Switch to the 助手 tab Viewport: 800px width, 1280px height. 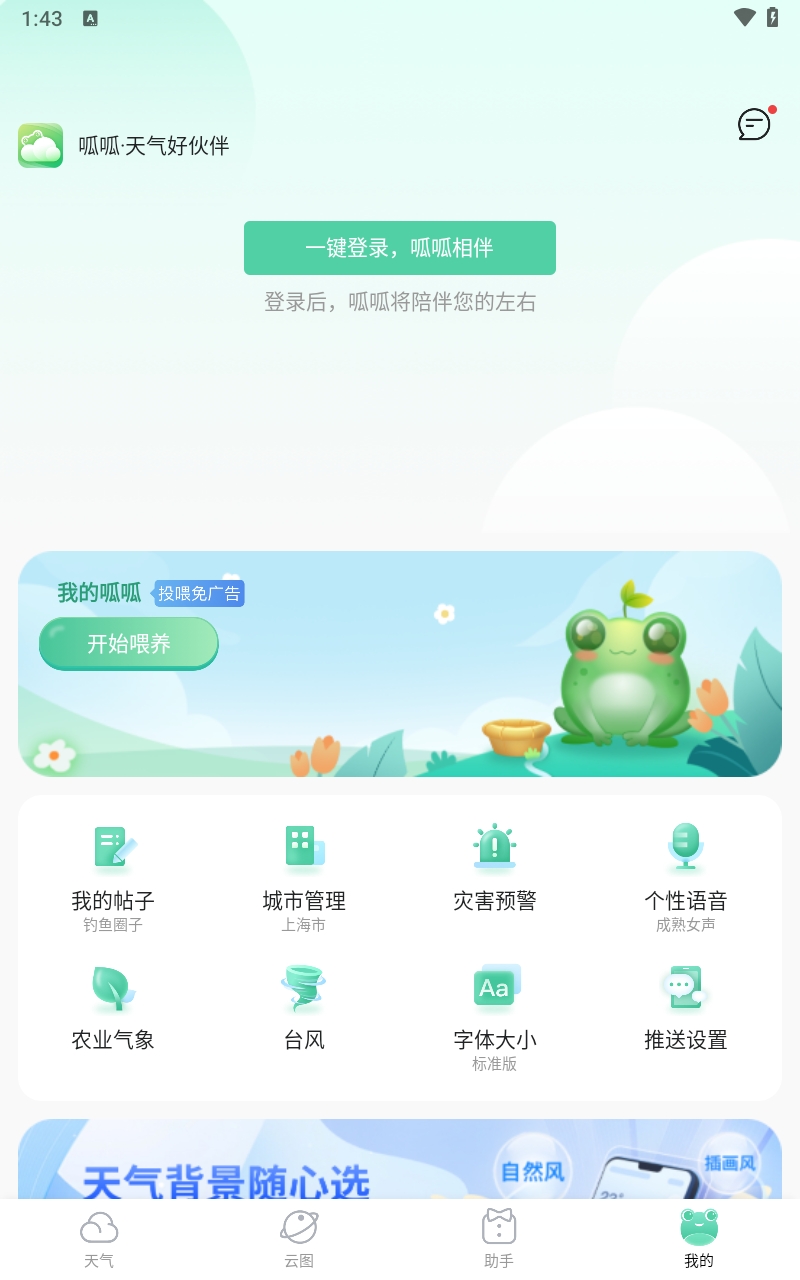[499, 1240]
